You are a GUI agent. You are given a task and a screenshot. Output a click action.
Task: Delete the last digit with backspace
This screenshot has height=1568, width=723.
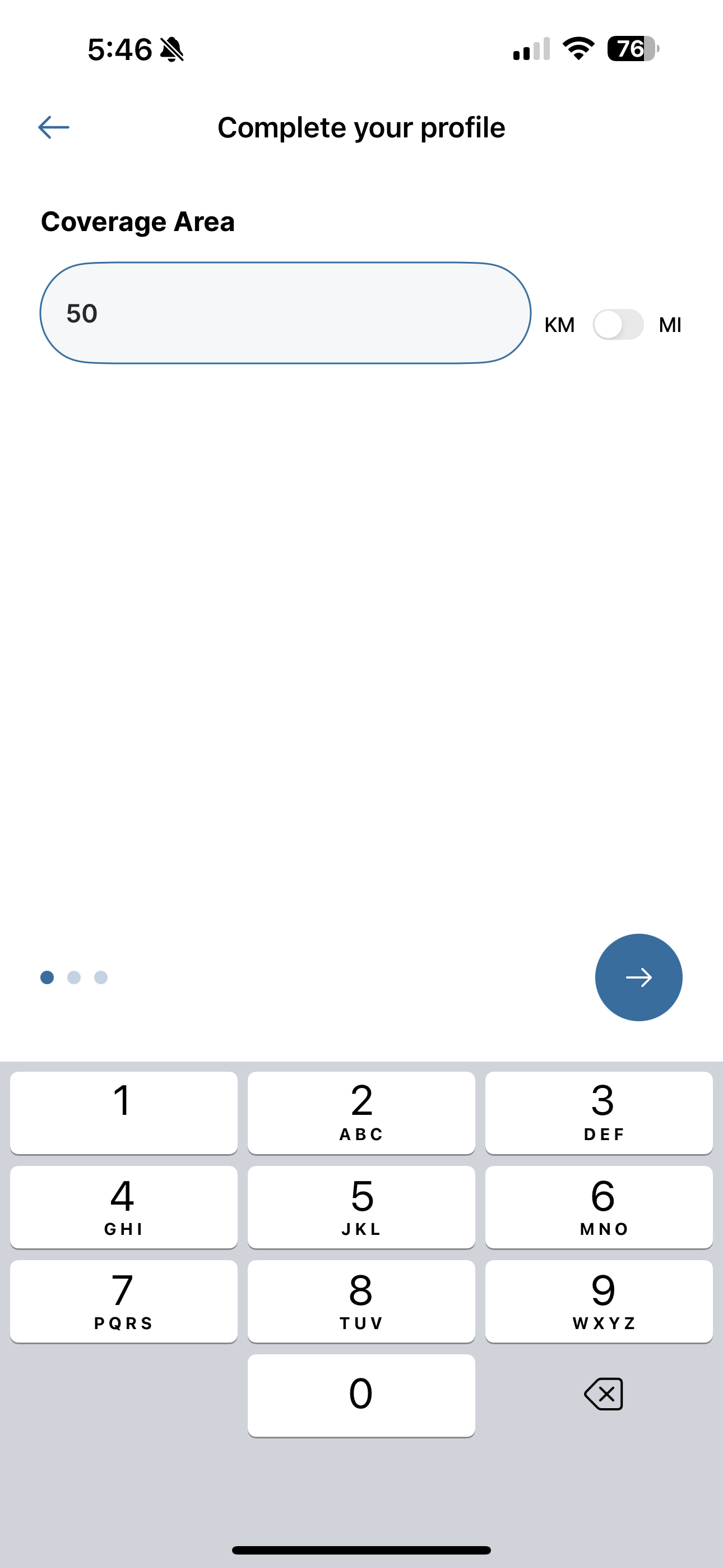603,1394
